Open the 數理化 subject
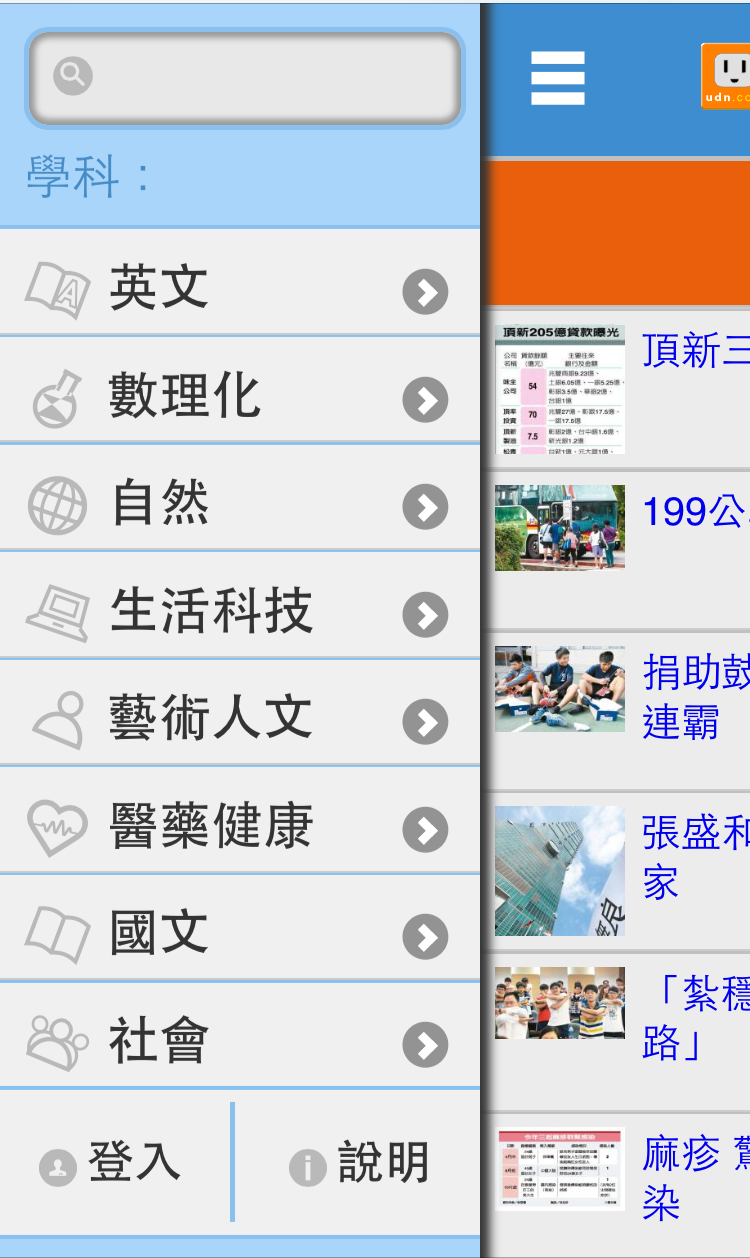Screen dimensions: 750x1258 pyautogui.click(x=240, y=396)
